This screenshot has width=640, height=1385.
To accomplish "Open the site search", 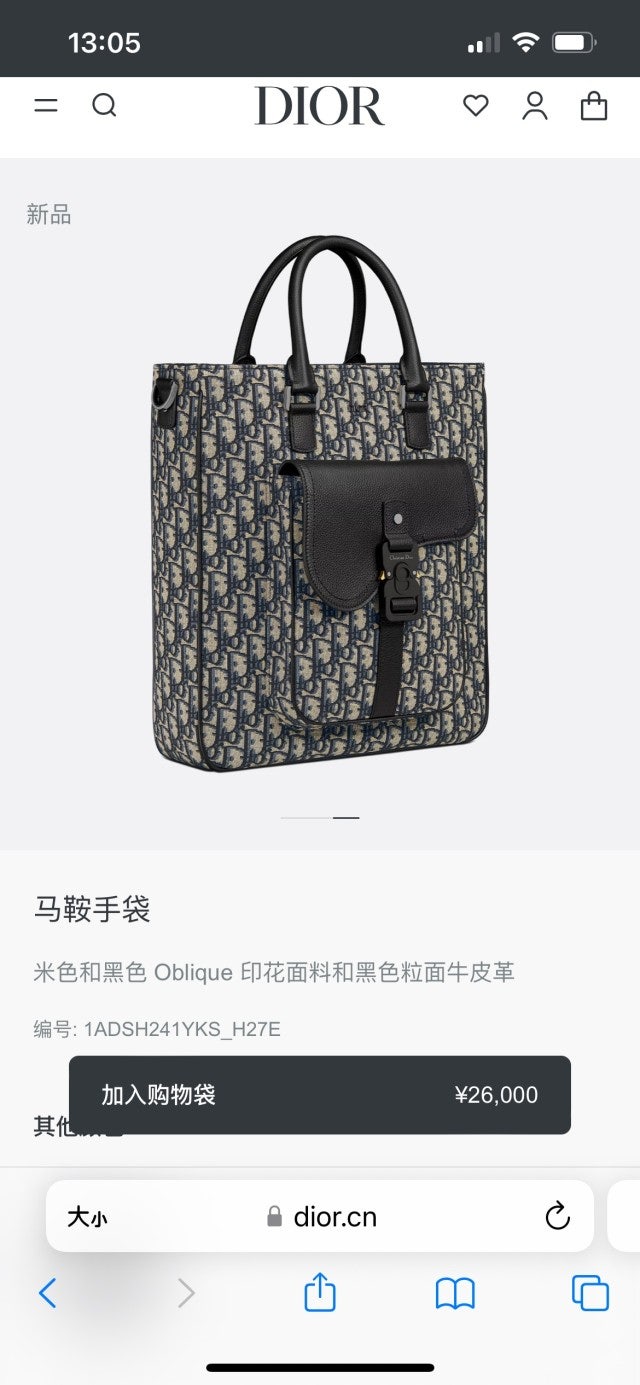I will 104,105.
